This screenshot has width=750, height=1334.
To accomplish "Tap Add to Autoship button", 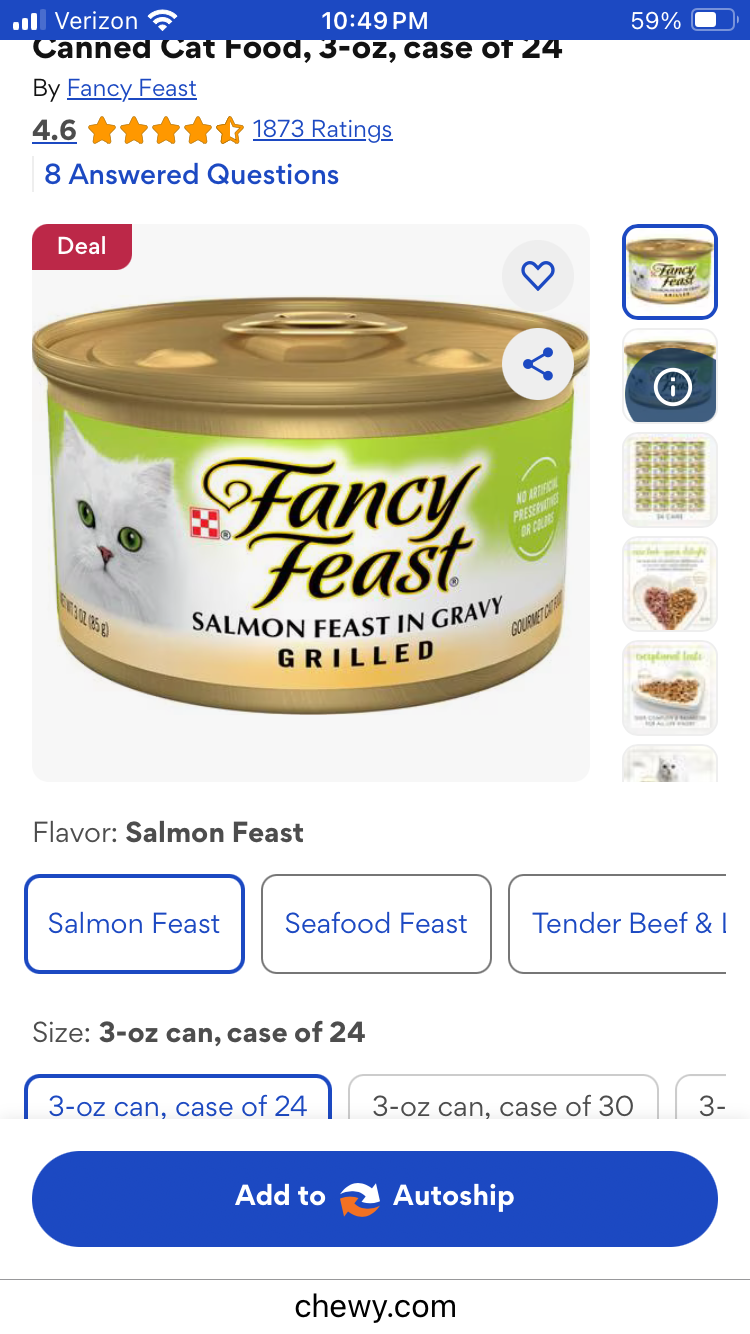I will click(x=375, y=1196).
